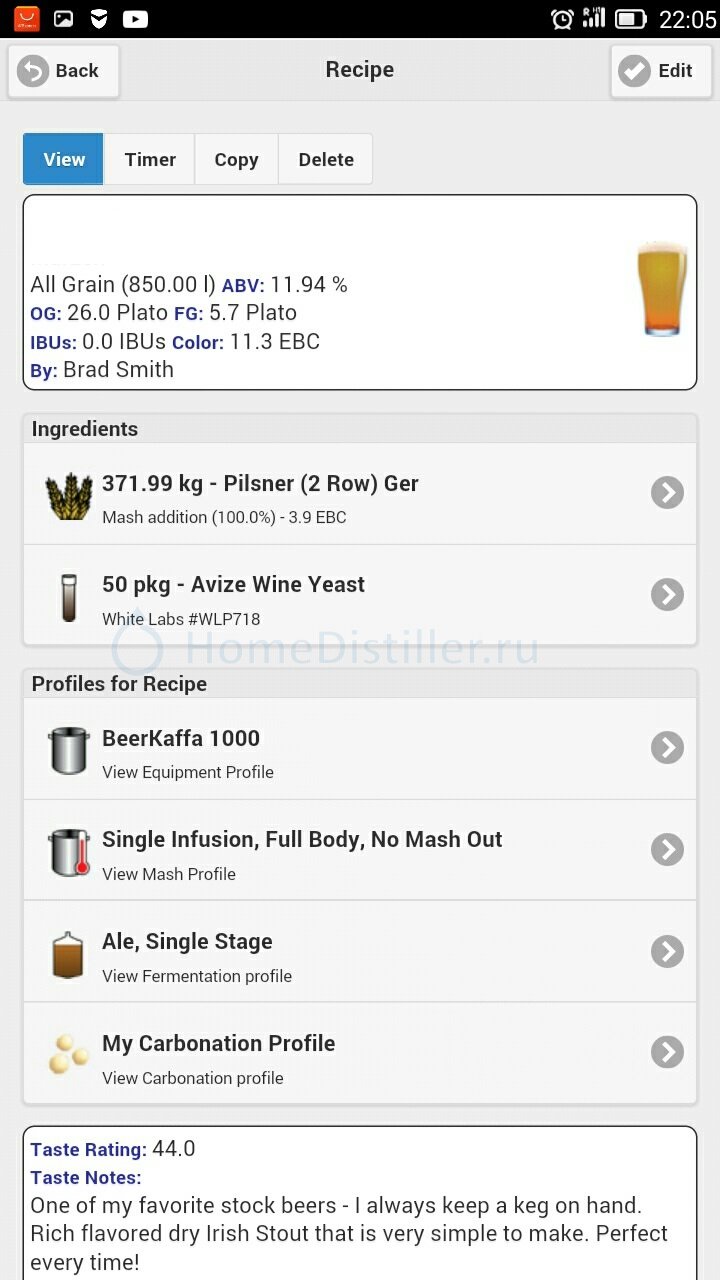Copy this recipe
Image resolution: width=720 pixels, height=1280 pixels.
236,159
